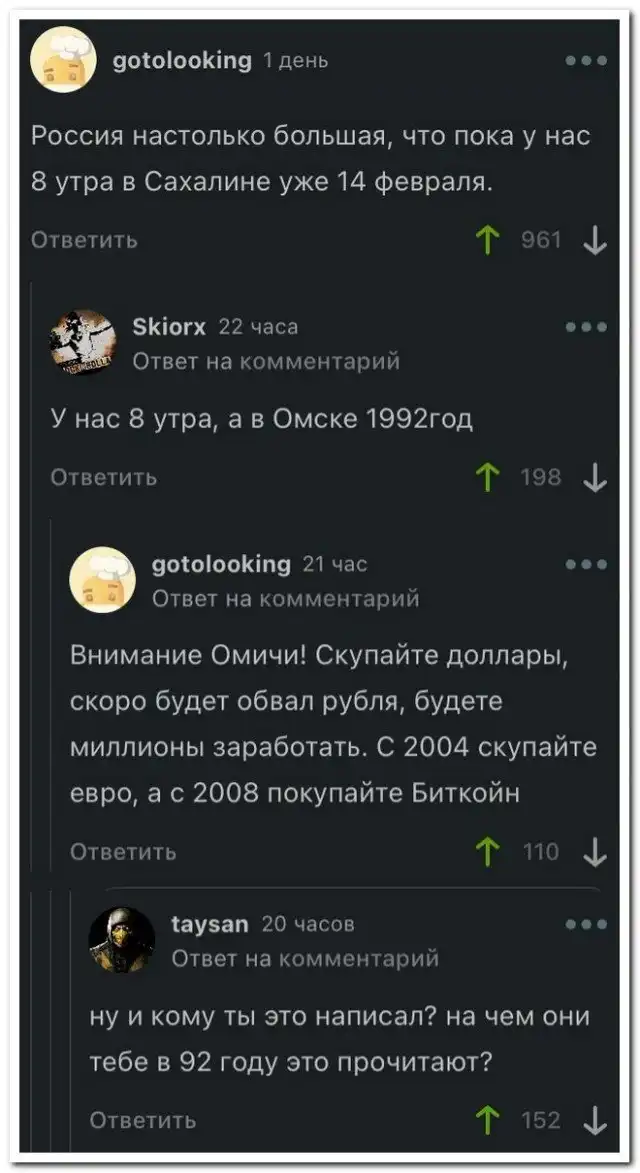640x1173 pixels.
Task: Open the three-dot menu on Skiorx's comment
Action: (x=586, y=326)
